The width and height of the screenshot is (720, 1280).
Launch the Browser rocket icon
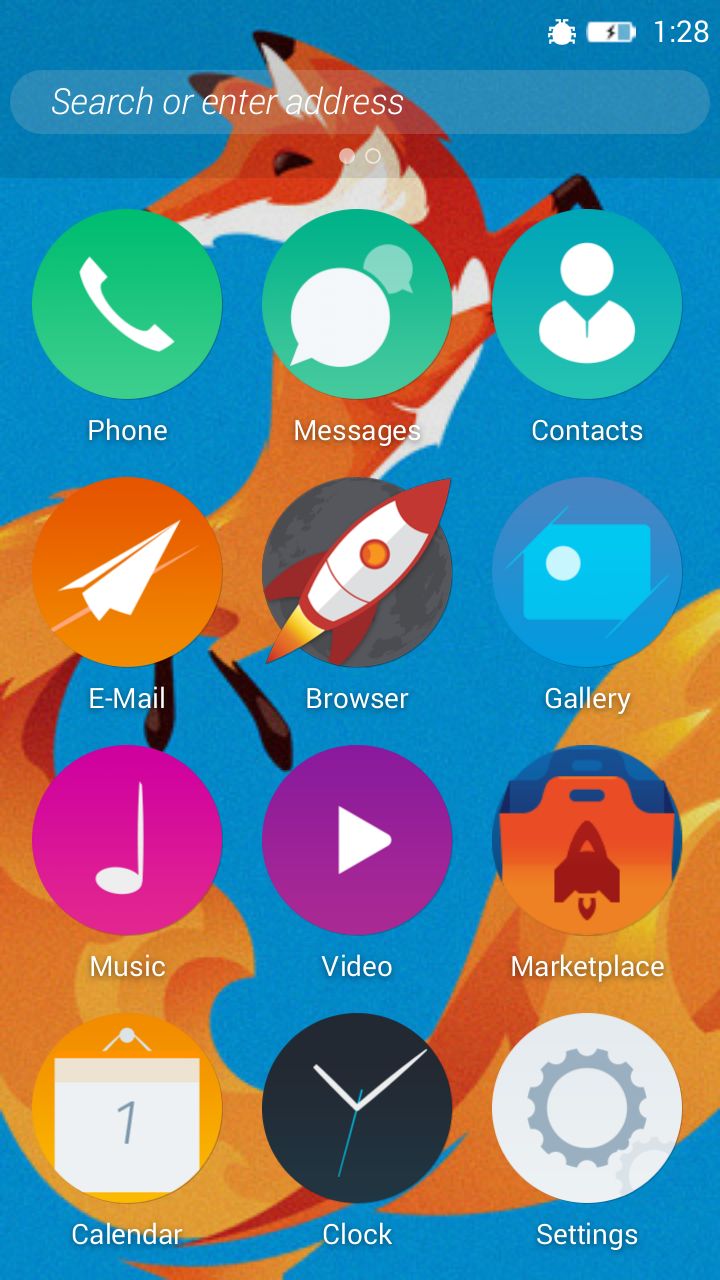tap(357, 572)
